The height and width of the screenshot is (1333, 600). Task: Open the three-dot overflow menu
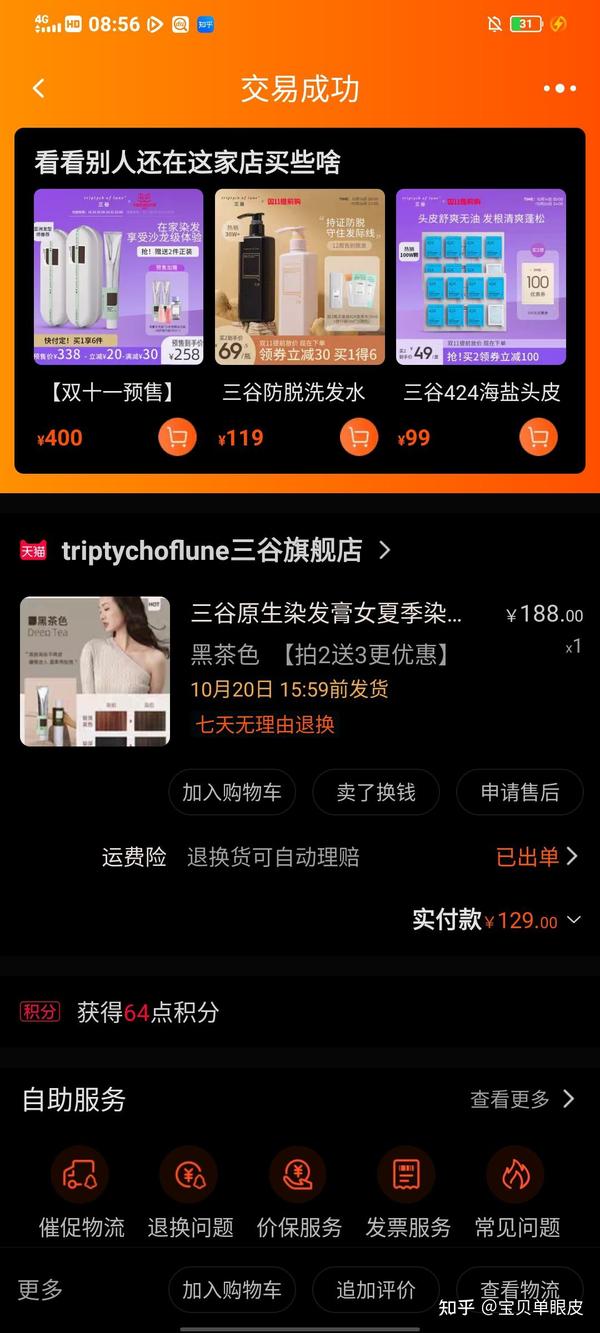tap(560, 89)
